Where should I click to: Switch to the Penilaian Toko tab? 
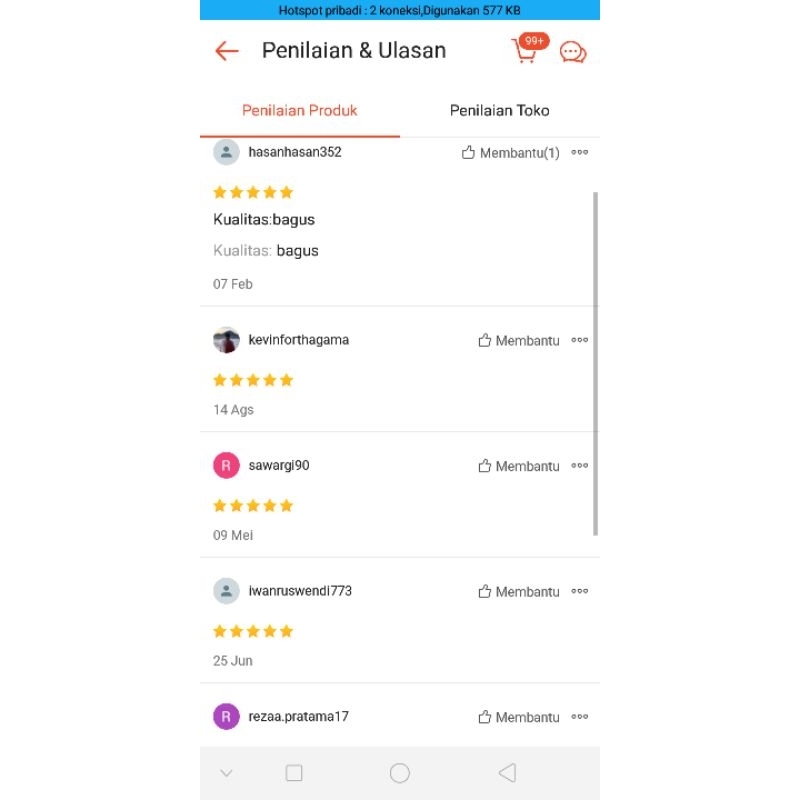[x=499, y=111]
